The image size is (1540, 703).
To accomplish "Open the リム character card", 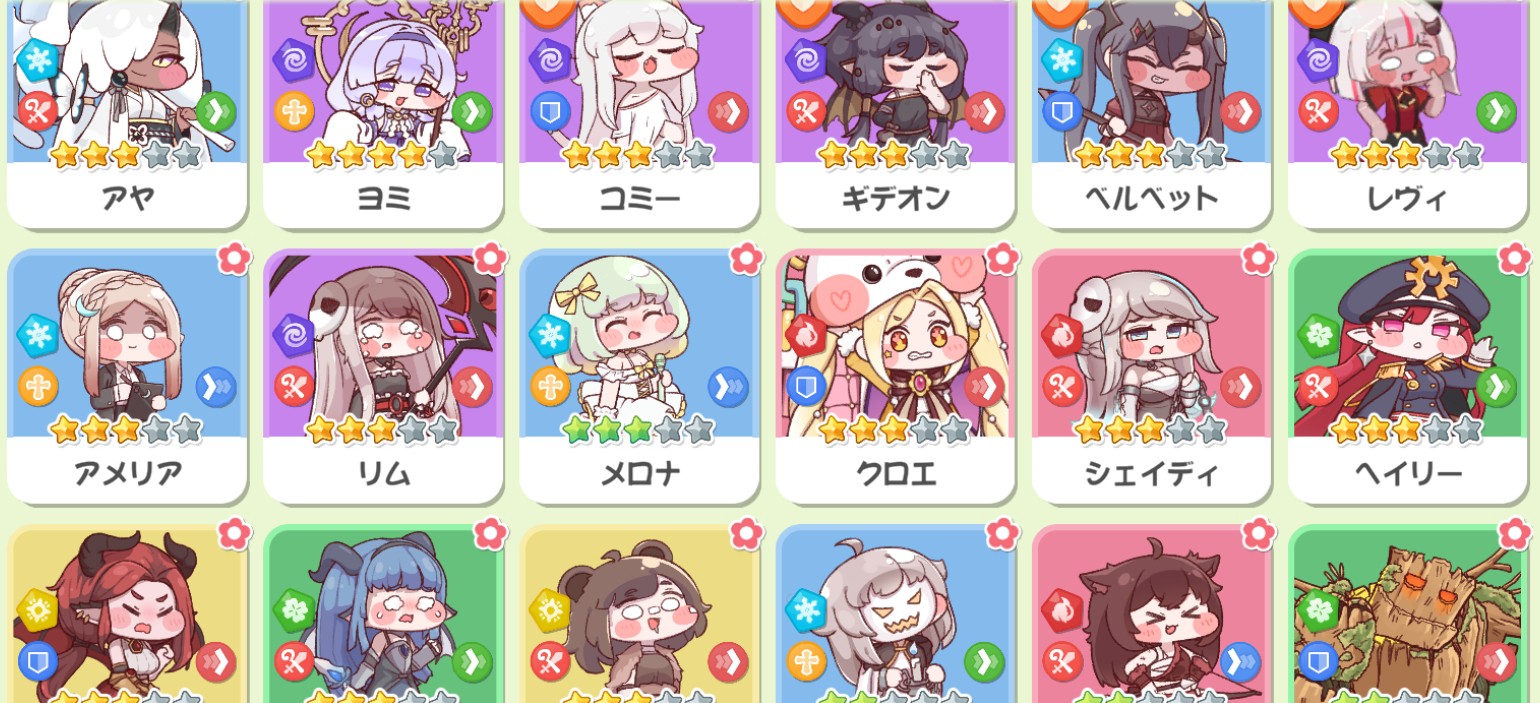I will (x=383, y=375).
